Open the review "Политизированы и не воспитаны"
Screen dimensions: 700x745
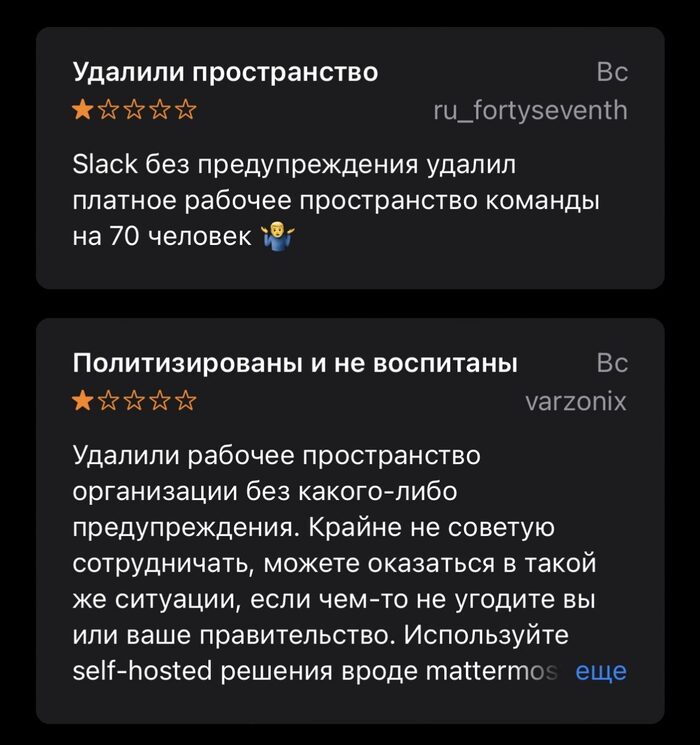(x=295, y=363)
